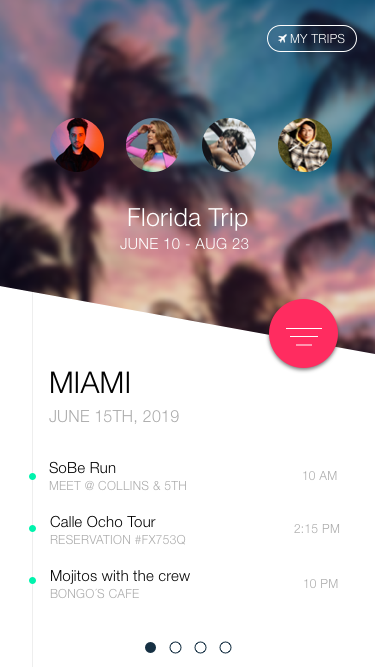The width and height of the screenshot is (375, 667).
Task: Jump to the third page dot
Action: pyautogui.click(x=200, y=647)
